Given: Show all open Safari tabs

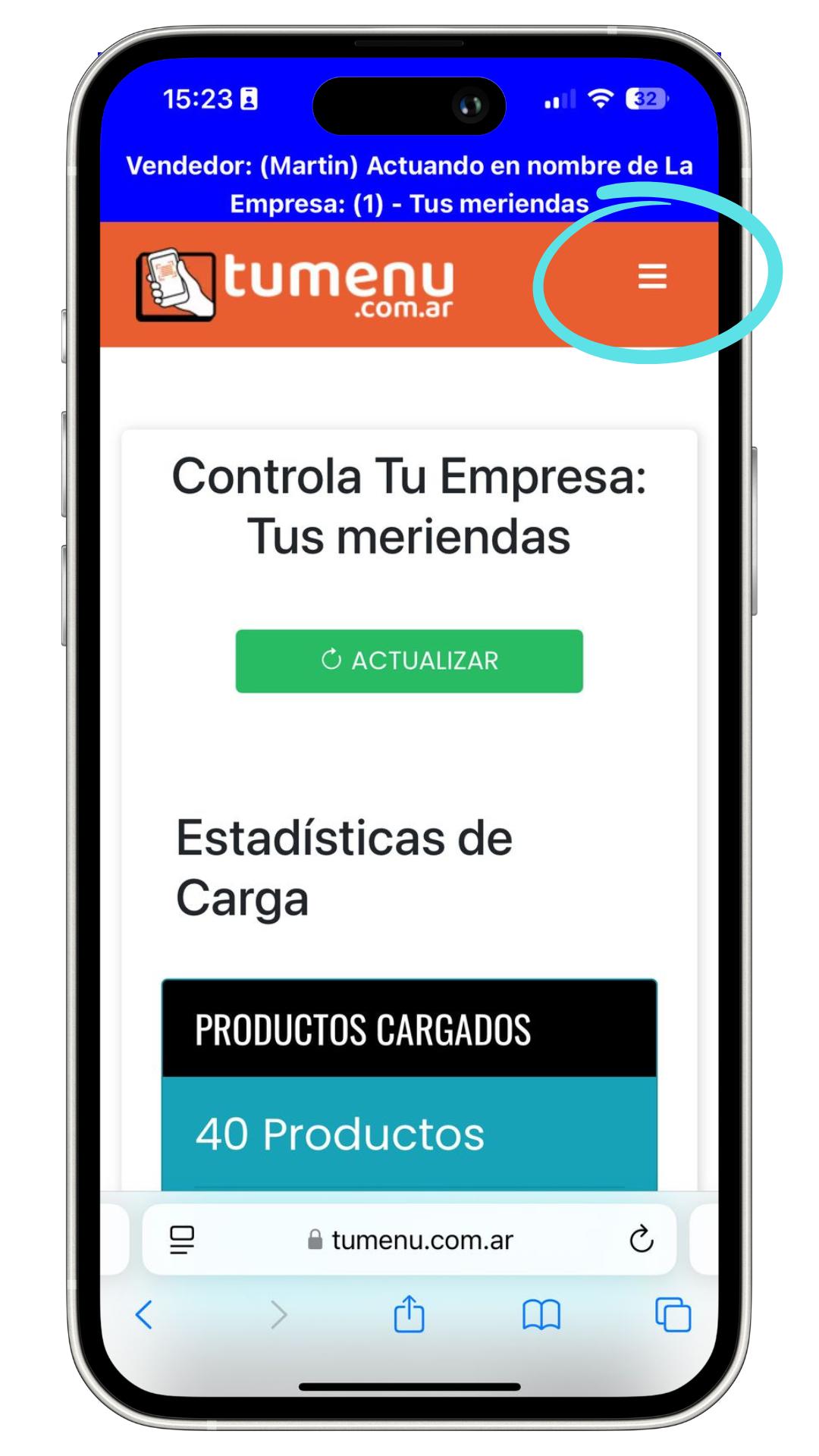Looking at the screenshot, I should pos(673,1314).
